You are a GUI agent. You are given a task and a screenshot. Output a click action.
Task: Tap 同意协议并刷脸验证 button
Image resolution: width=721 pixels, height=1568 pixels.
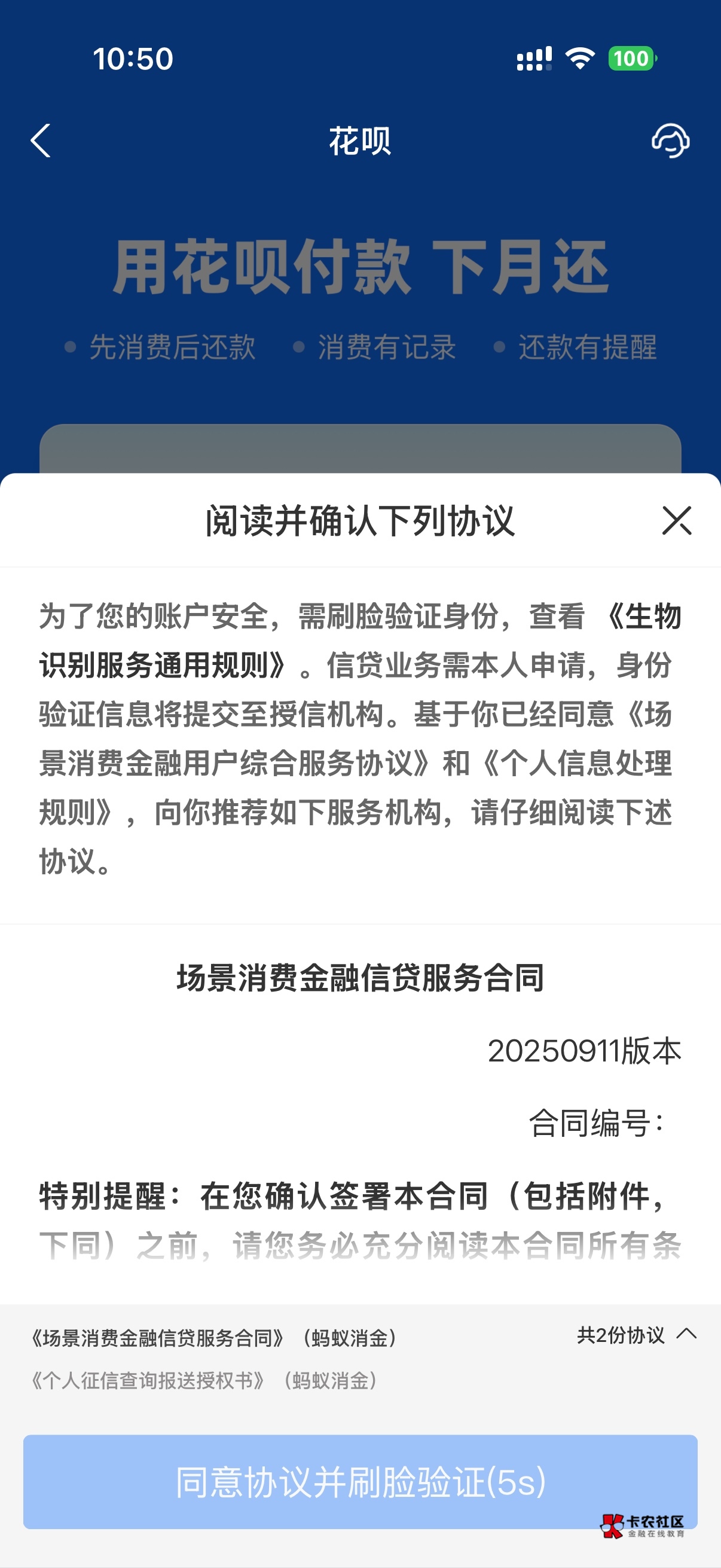(x=360, y=1481)
